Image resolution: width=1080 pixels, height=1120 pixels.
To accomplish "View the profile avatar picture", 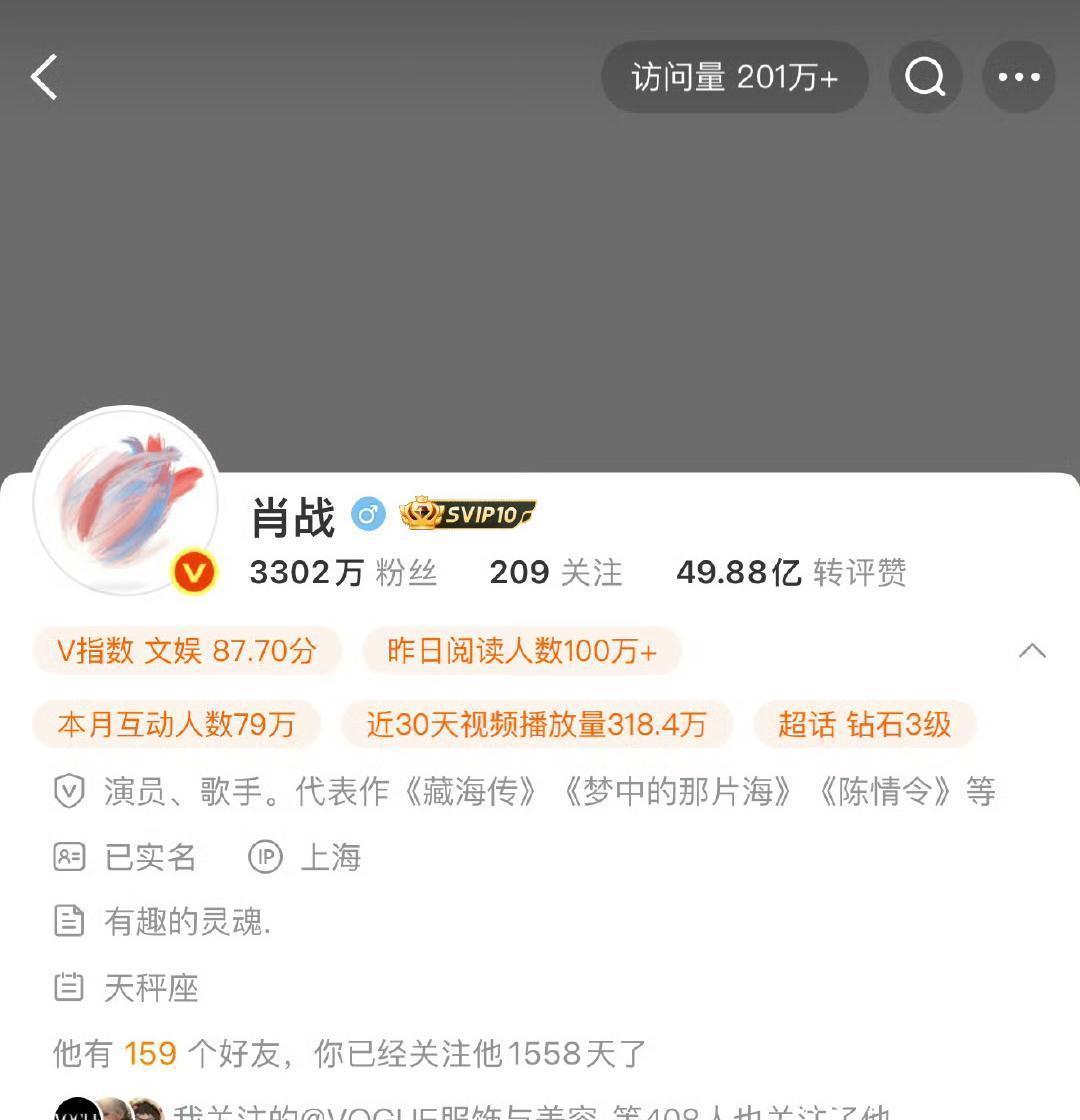I will pos(126,500).
